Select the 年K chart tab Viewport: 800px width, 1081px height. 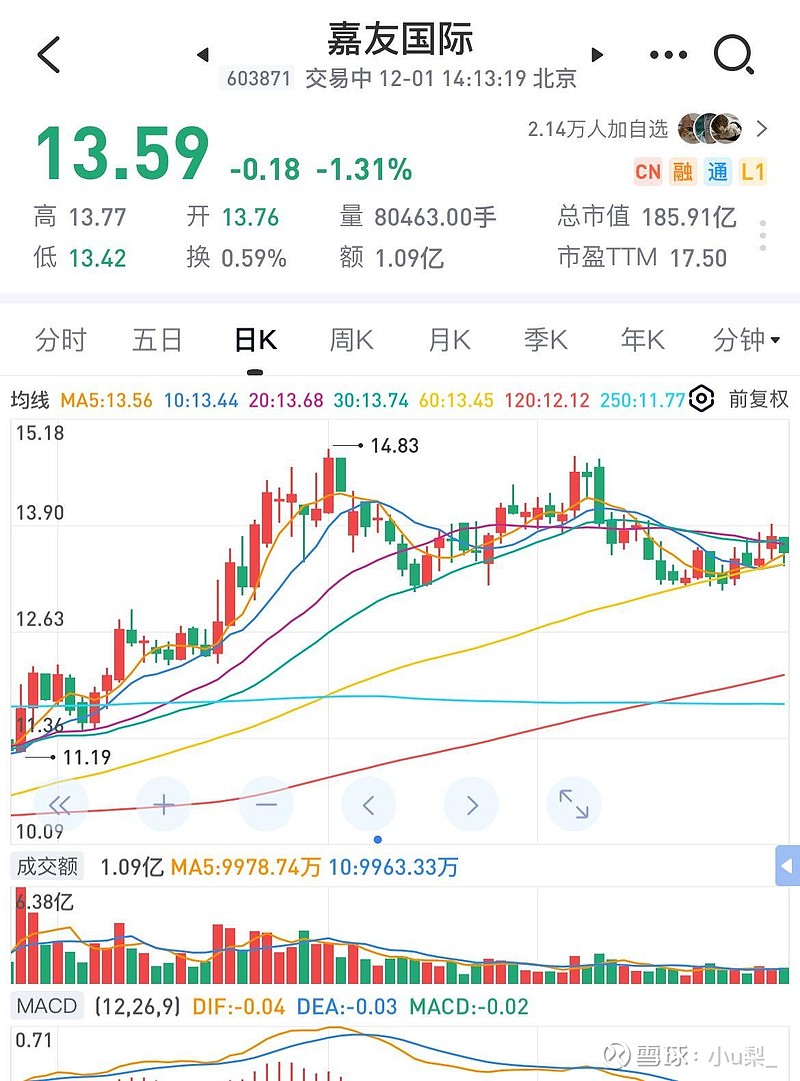[x=643, y=340]
